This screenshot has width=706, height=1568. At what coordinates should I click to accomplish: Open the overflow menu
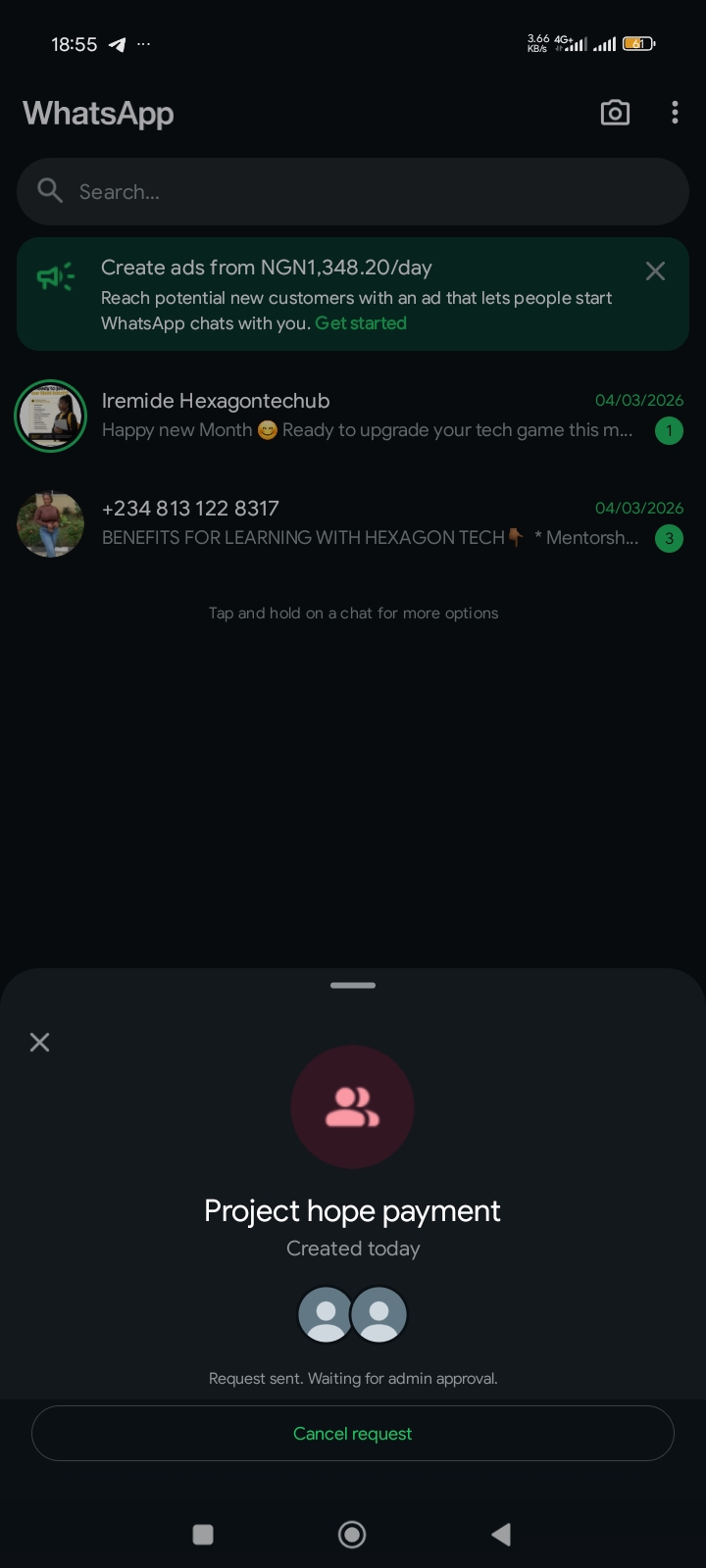click(x=675, y=113)
